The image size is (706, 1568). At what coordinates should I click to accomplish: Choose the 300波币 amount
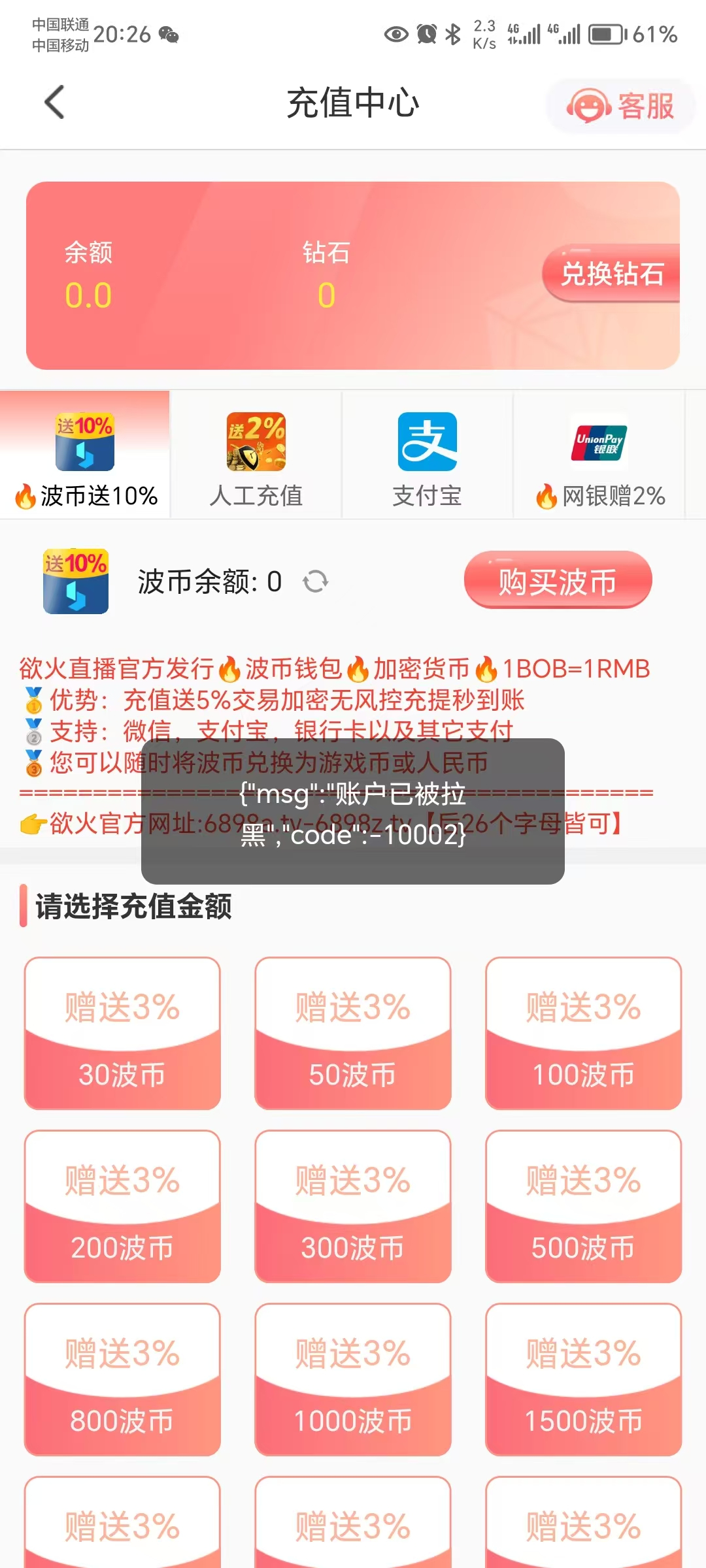coord(353,1207)
